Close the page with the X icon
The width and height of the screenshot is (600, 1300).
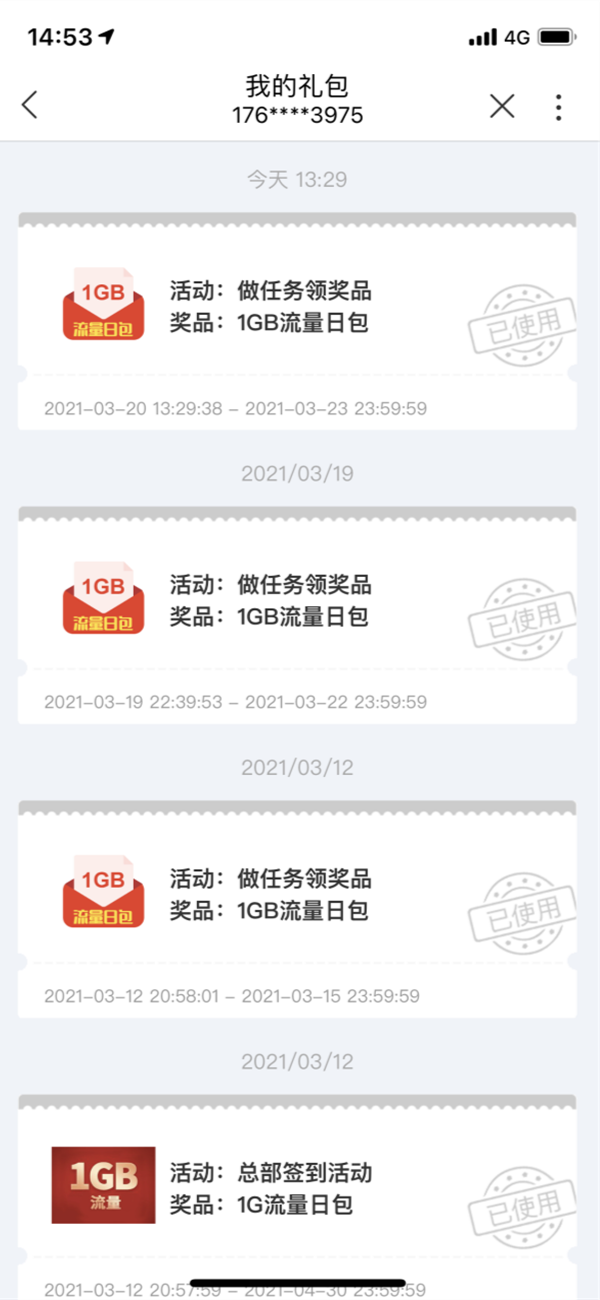click(x=502, y=106)
